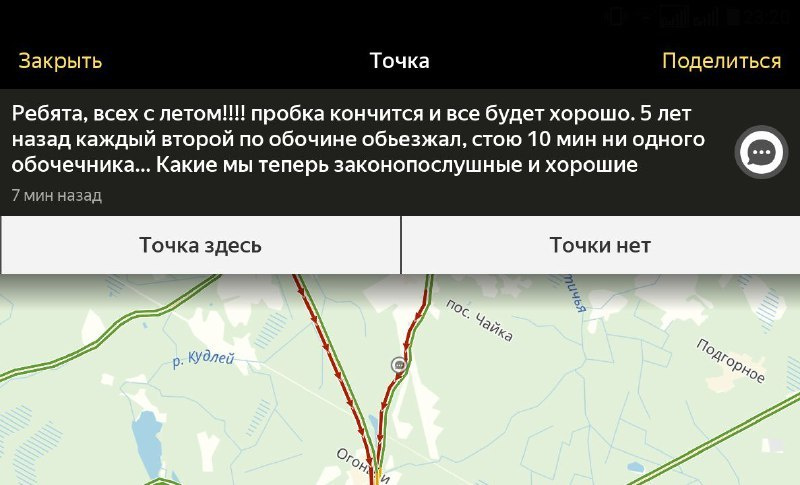Image resolution: width=800 pixels, height=485 pixels.
Task: Select Точки нет button
Action: (x=600, y=245)
